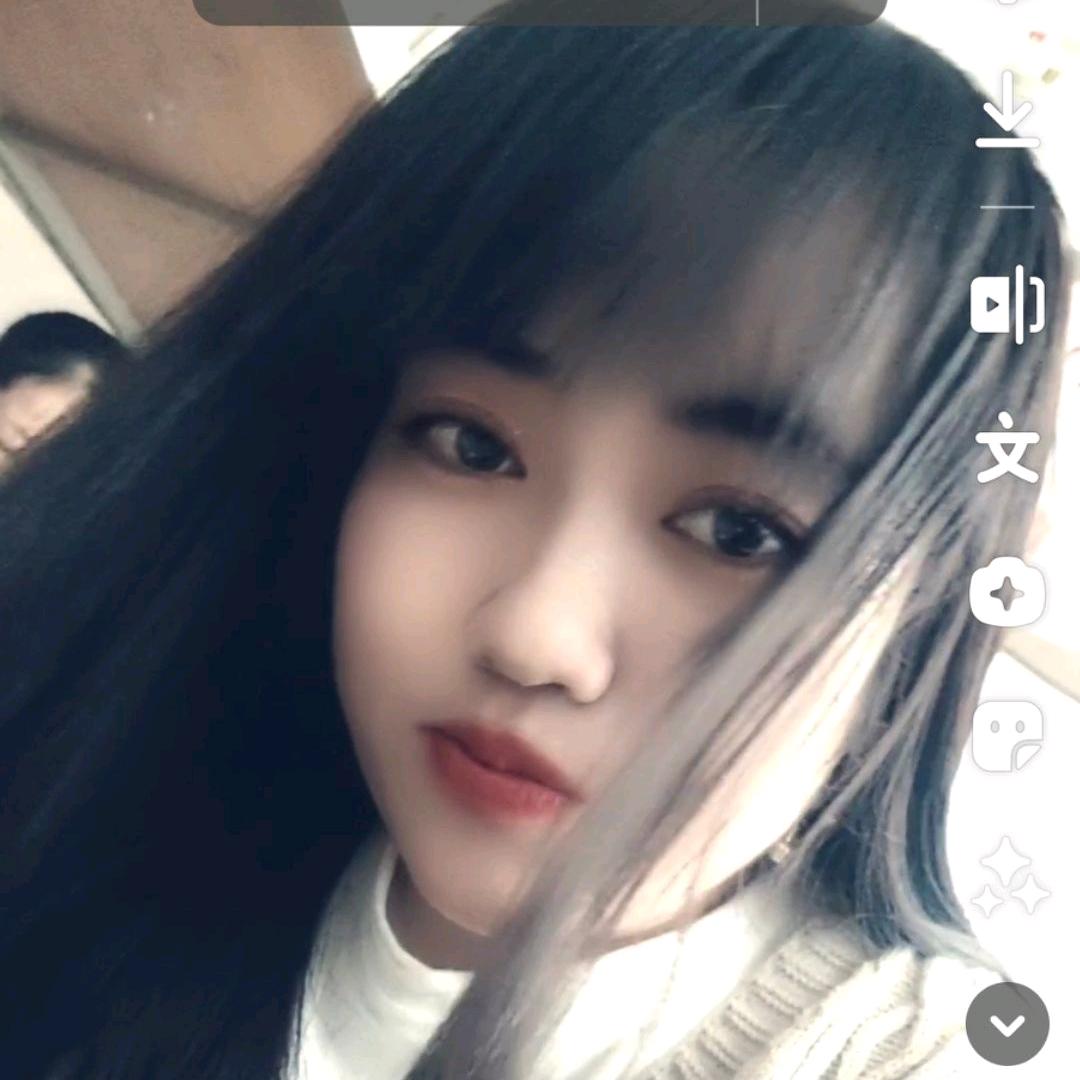The image size is (1080, 1080).
Task: Open the sparkle camera effect tool
Action: tap(1007, 594)
